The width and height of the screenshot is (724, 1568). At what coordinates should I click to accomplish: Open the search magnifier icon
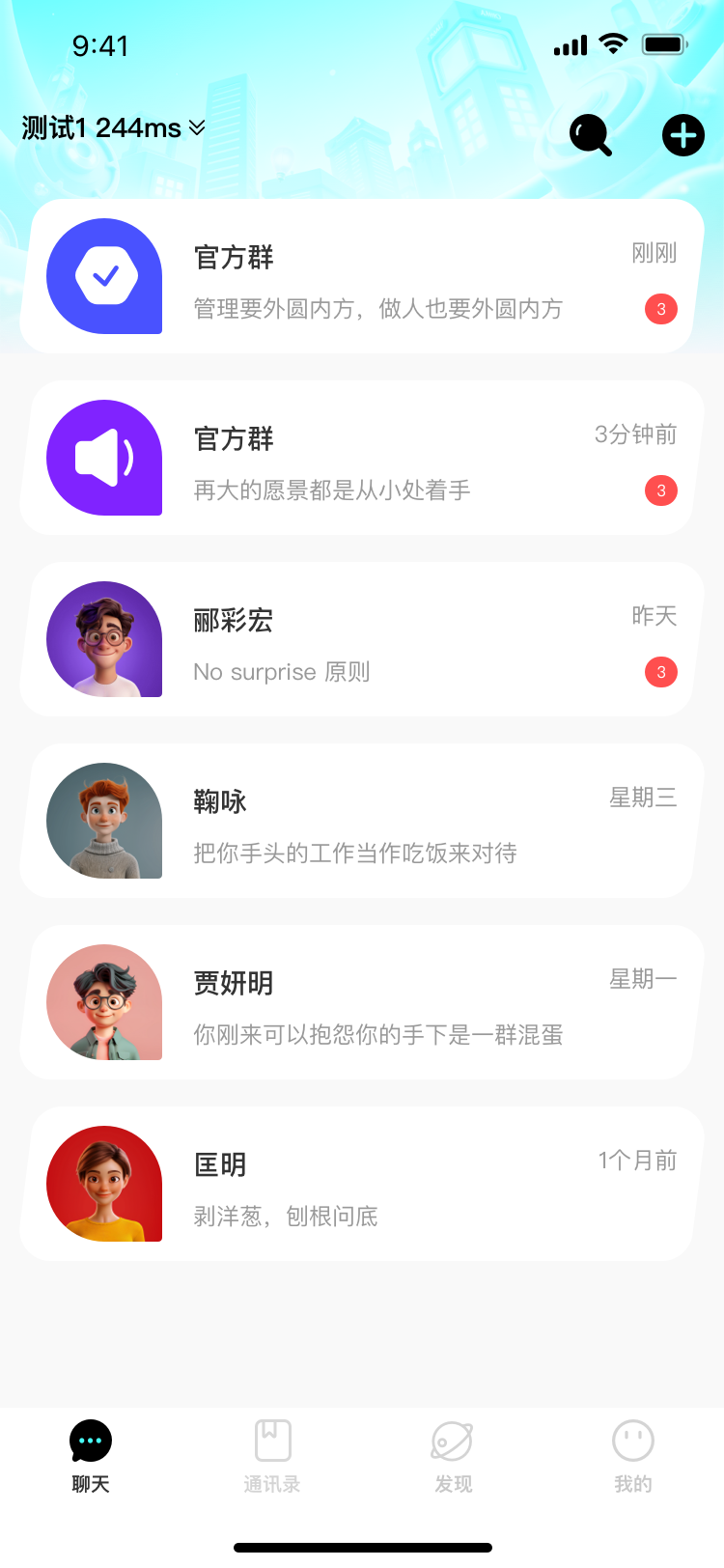click(591, 135)
